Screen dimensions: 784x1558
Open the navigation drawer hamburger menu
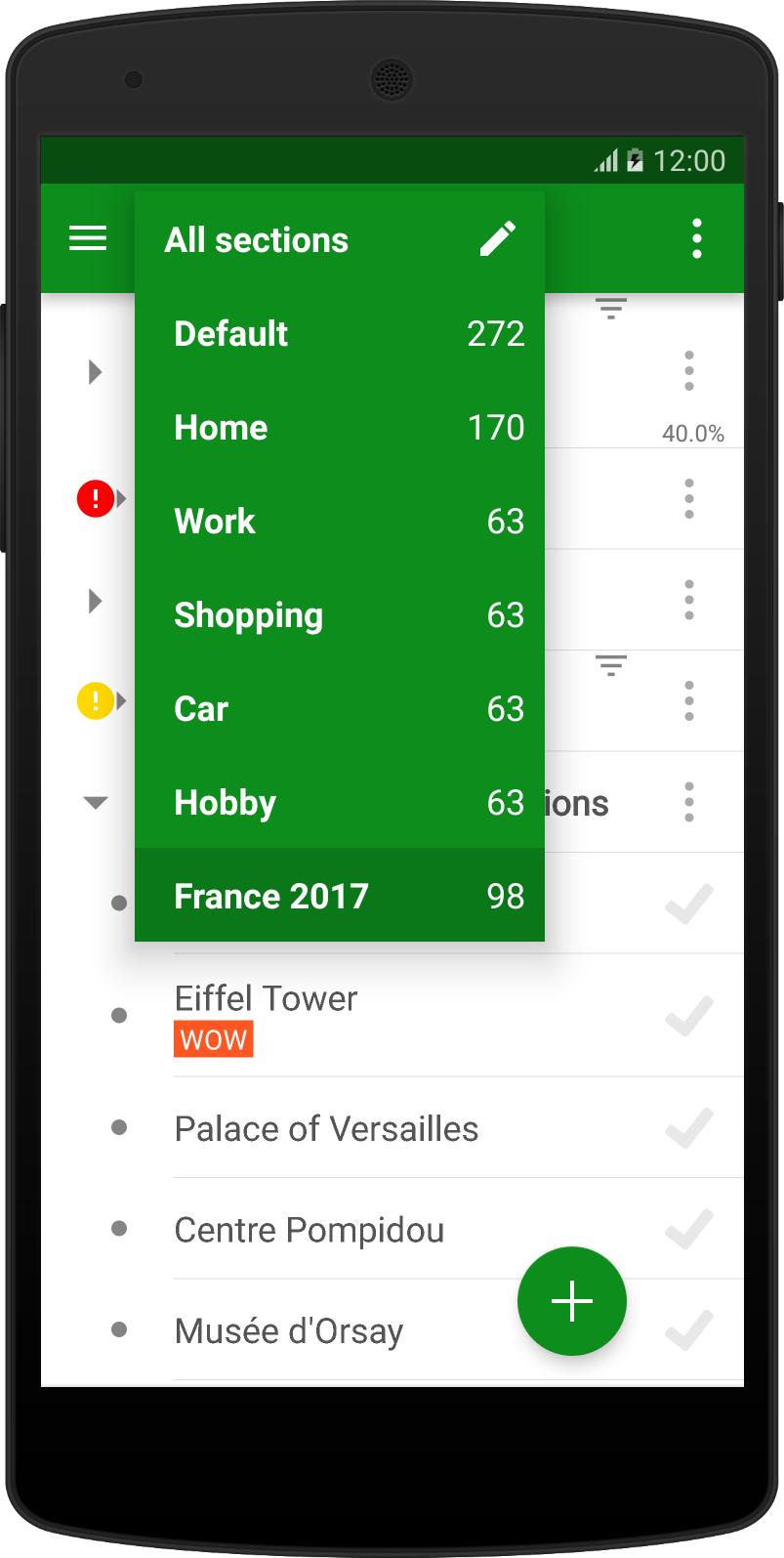point(87,237)
